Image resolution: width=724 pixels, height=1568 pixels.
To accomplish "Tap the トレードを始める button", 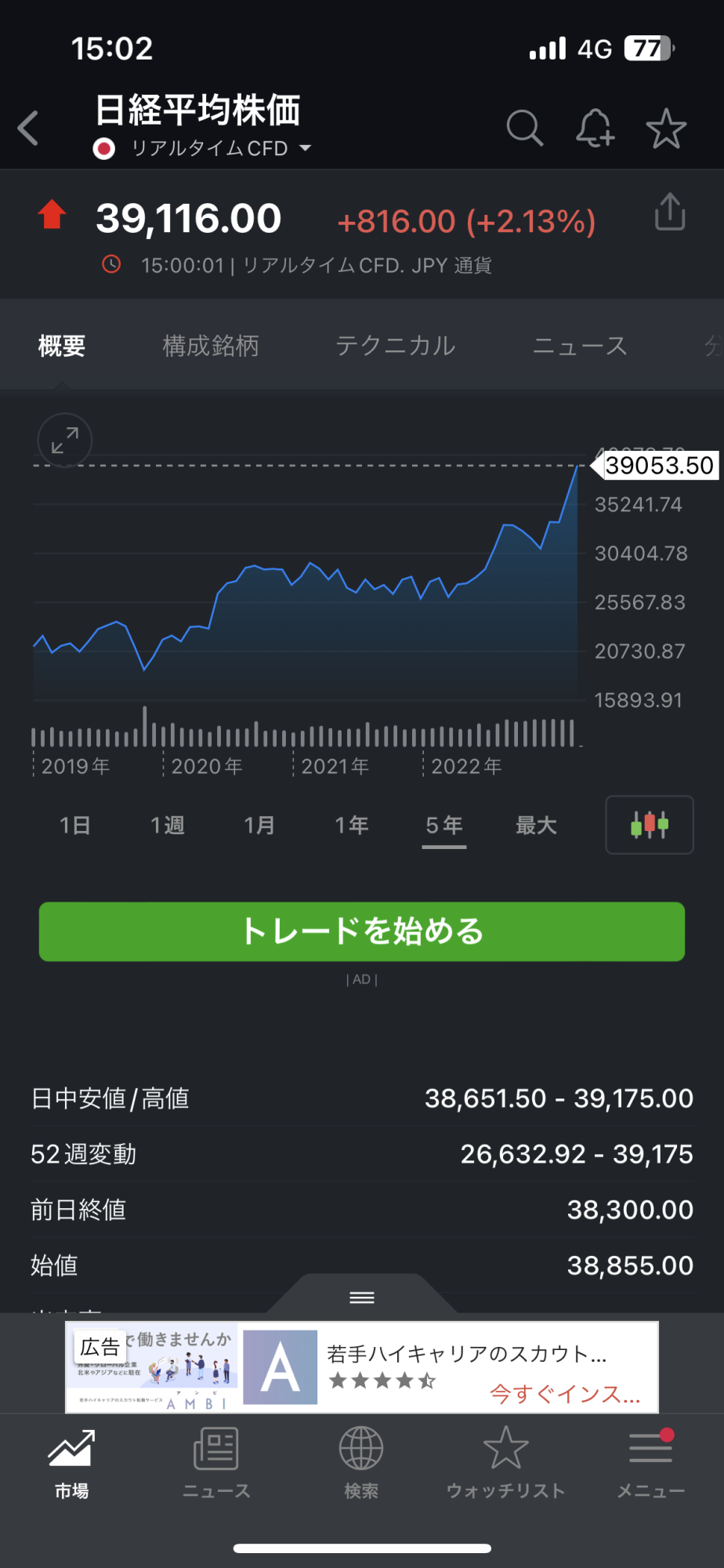I will [362, 931].
